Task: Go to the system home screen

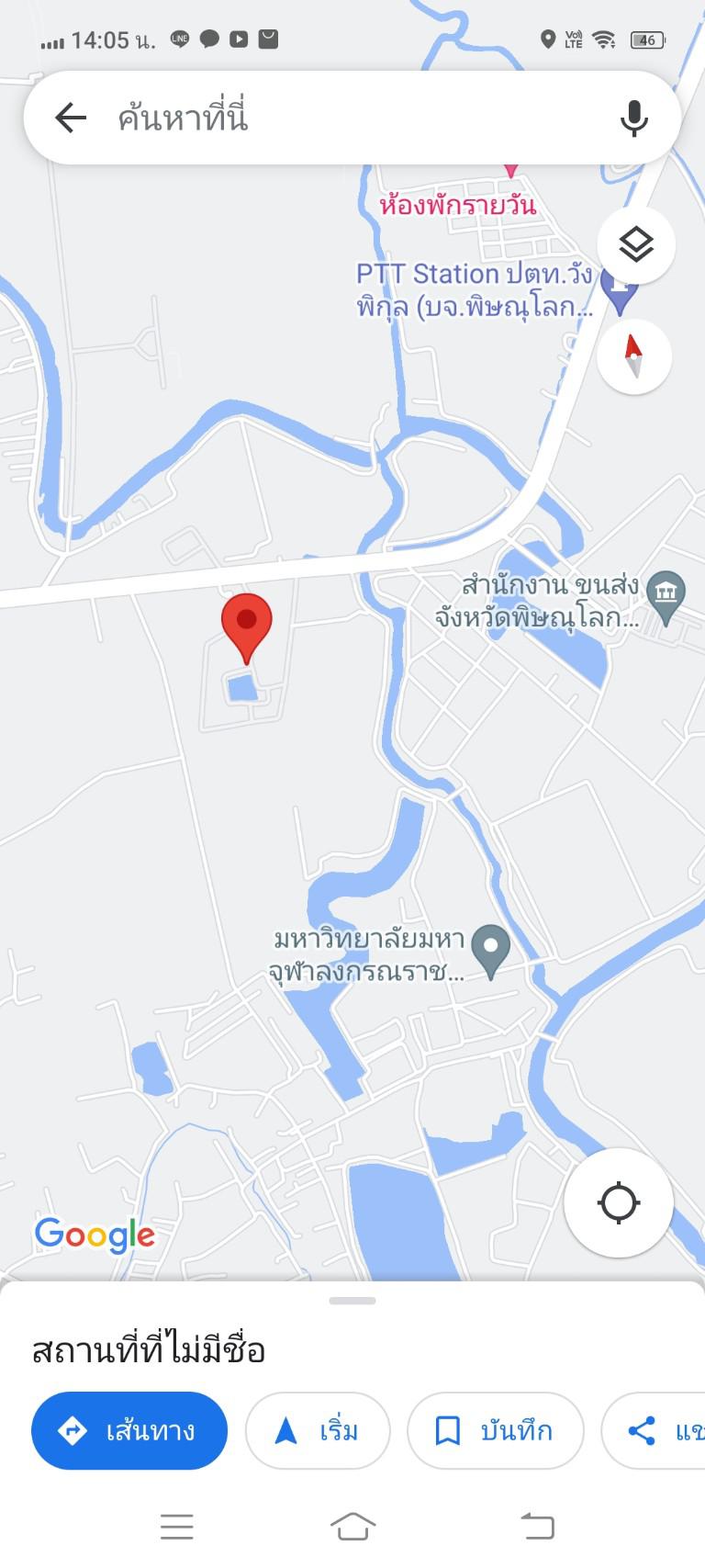Action: click(352, 1526)
